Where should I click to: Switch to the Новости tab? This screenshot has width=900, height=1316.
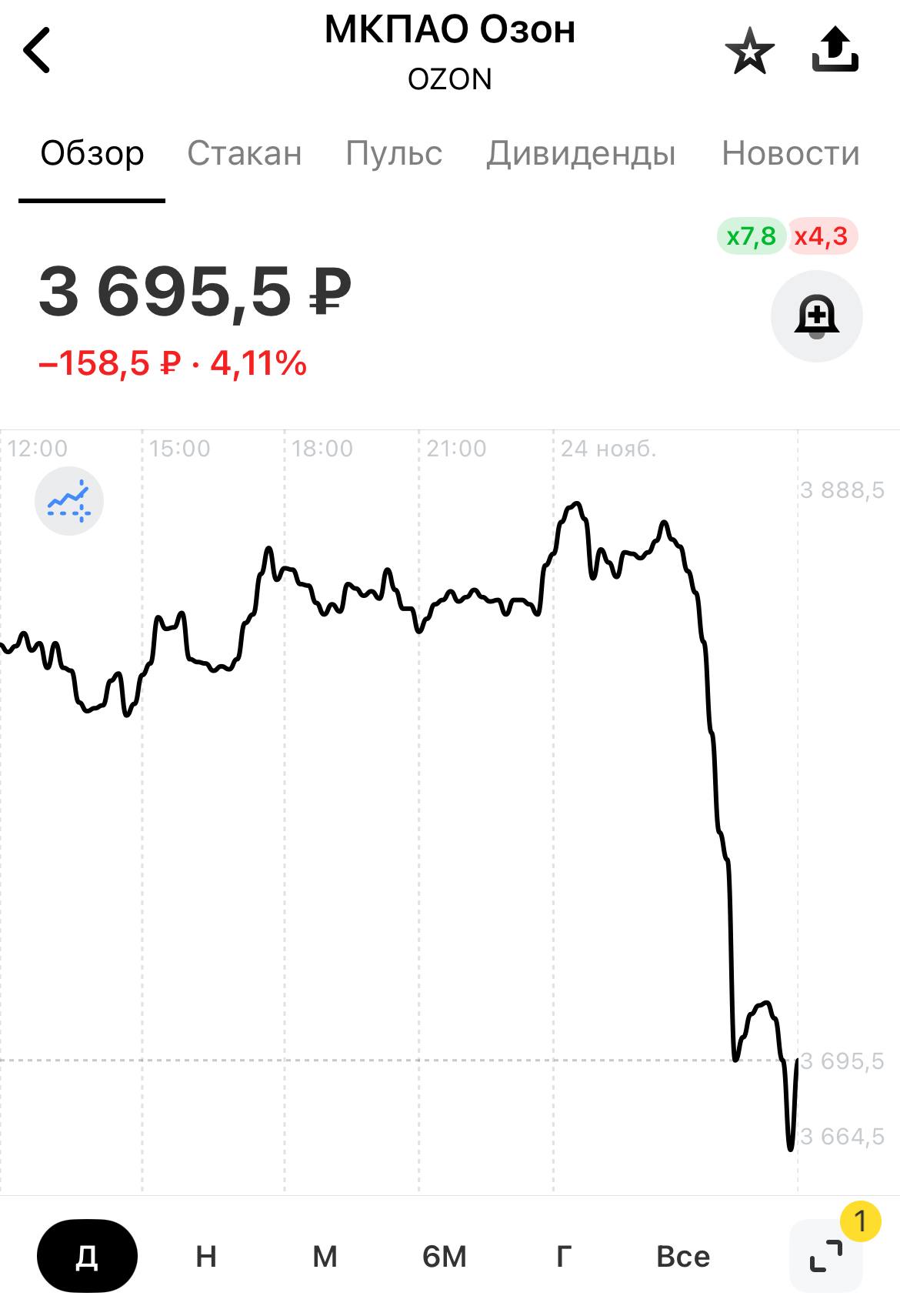790,153
